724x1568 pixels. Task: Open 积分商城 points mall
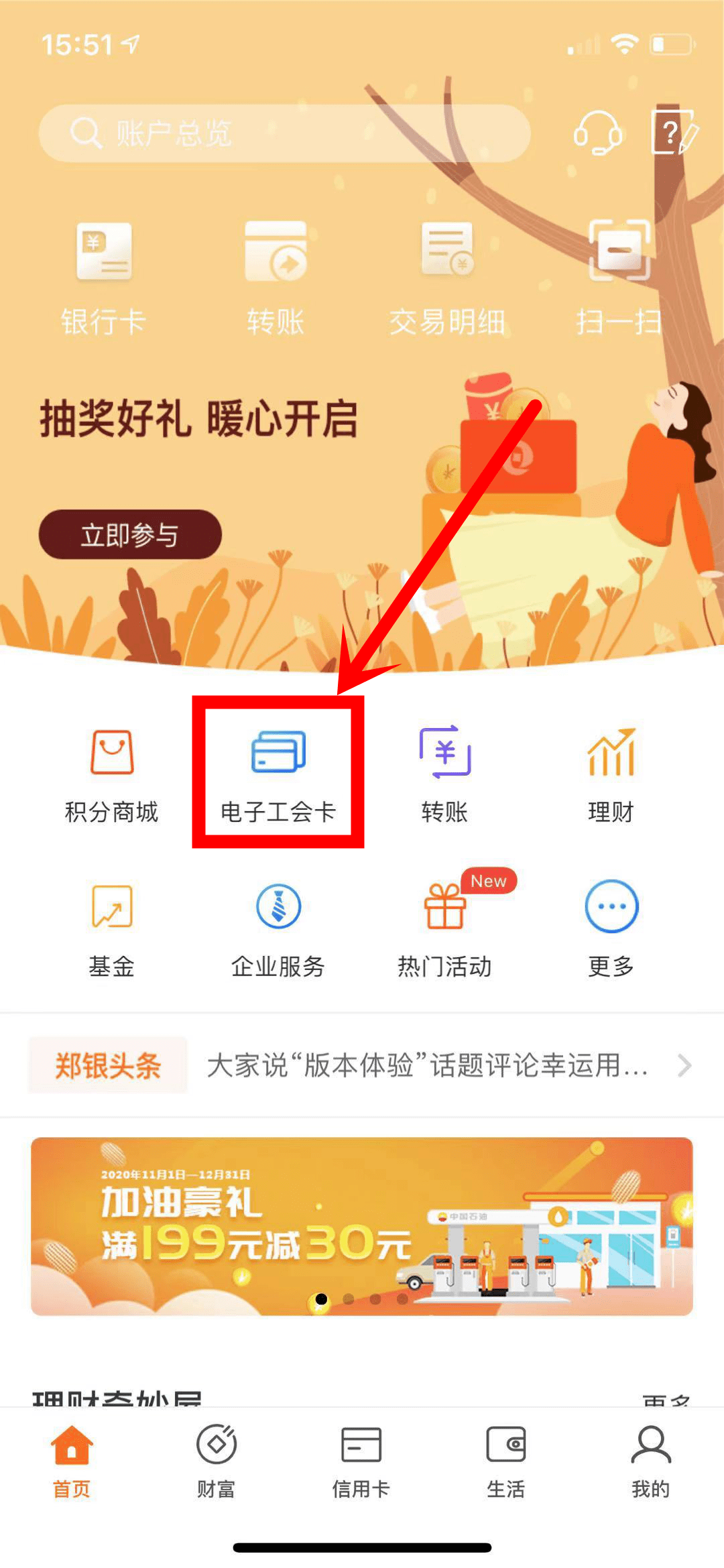111,774
